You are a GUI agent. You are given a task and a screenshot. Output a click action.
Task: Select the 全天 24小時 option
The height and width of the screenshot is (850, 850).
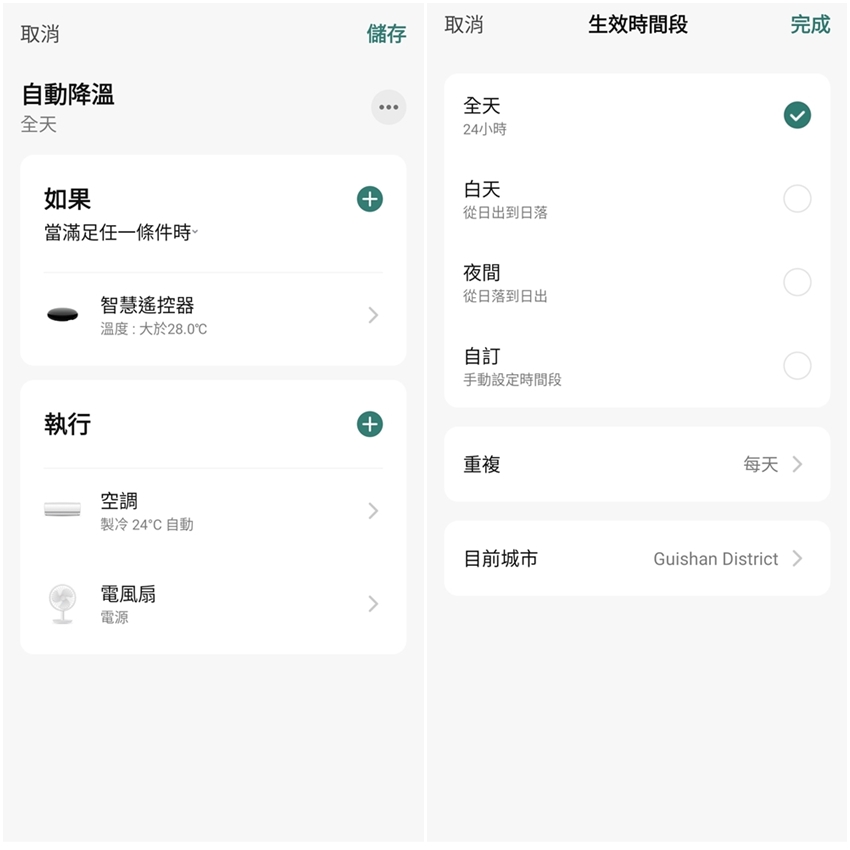pyautogui.click(x=797, y=115)
